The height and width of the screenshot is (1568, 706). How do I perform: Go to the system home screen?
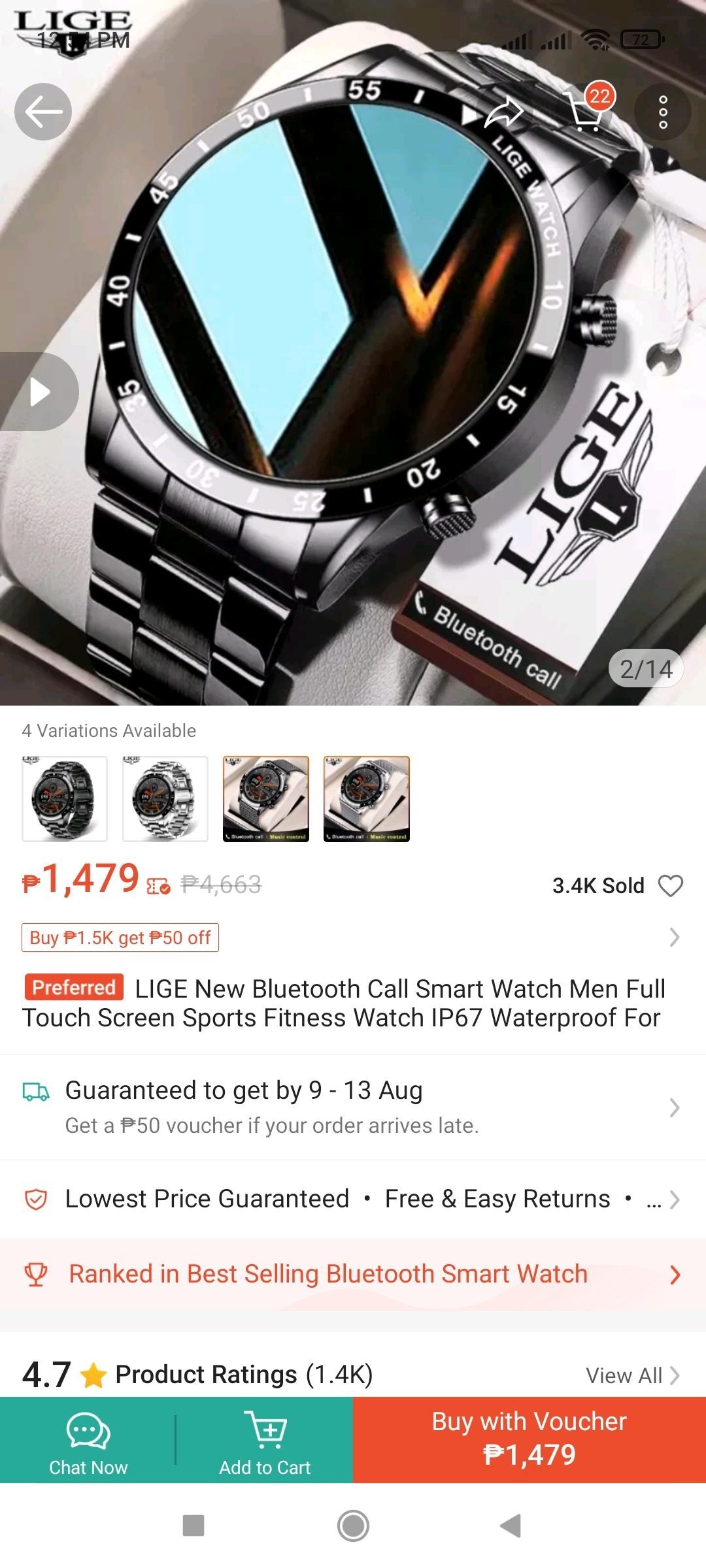(x=353, y=1526)
